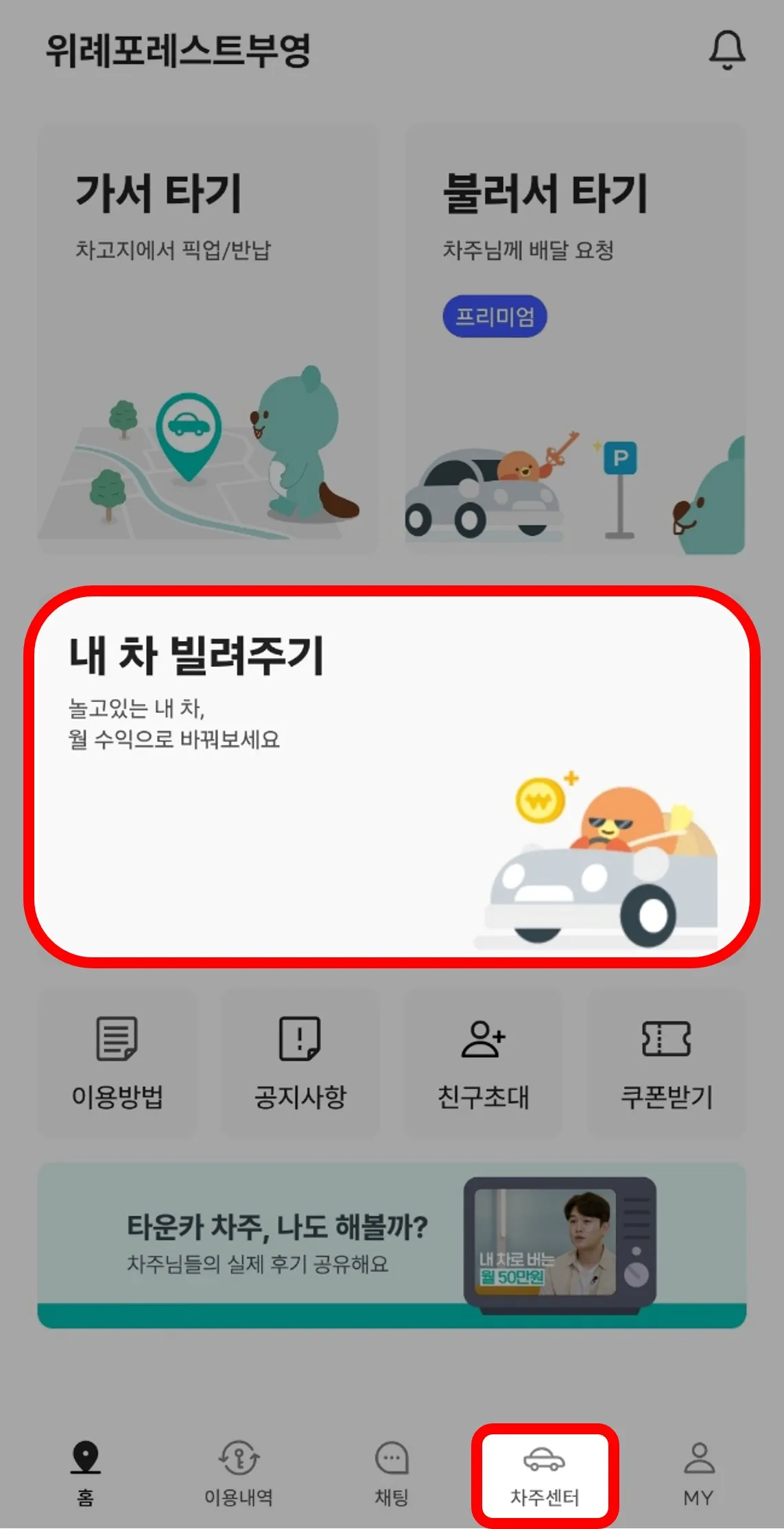This screenshot has height=1529, width=784.
Task: Open the 내 차 빌려주기 card
Action: pyautogui.click(x=392, y=776)
